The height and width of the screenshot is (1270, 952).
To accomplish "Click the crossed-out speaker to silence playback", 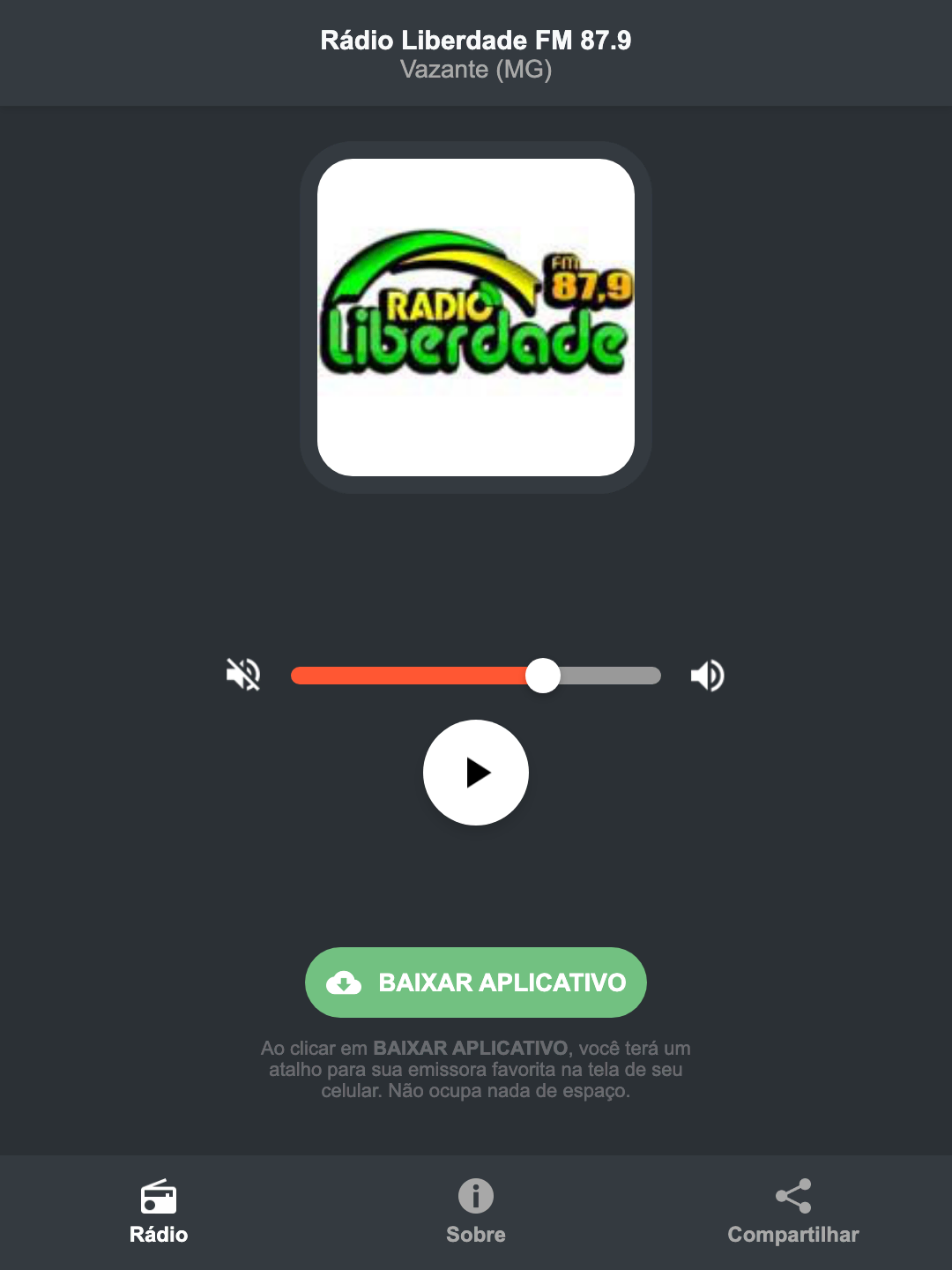I will [x=242, y=675].
